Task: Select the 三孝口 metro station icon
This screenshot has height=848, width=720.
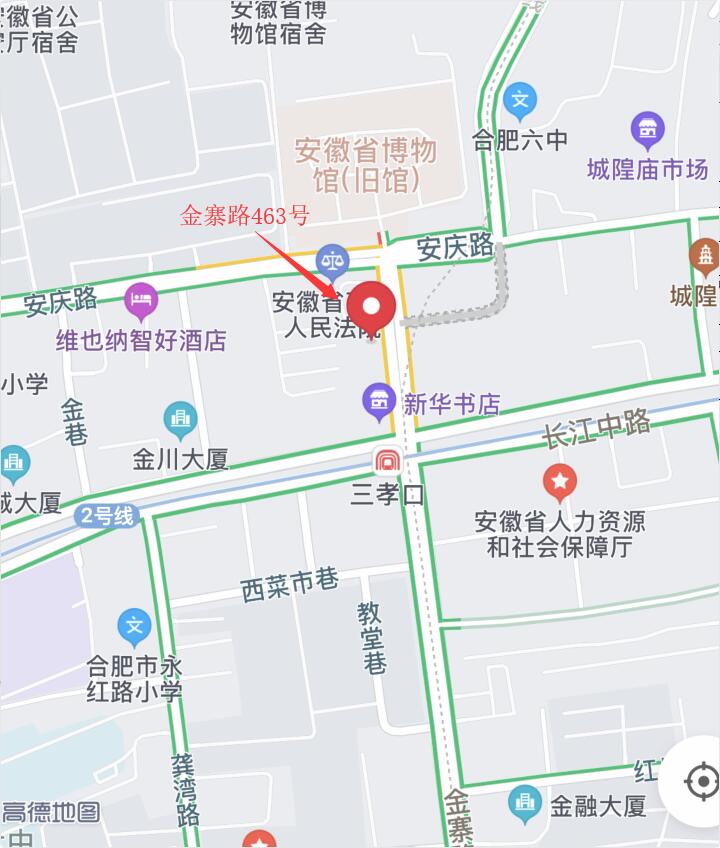Action: [x=386, y=461]
